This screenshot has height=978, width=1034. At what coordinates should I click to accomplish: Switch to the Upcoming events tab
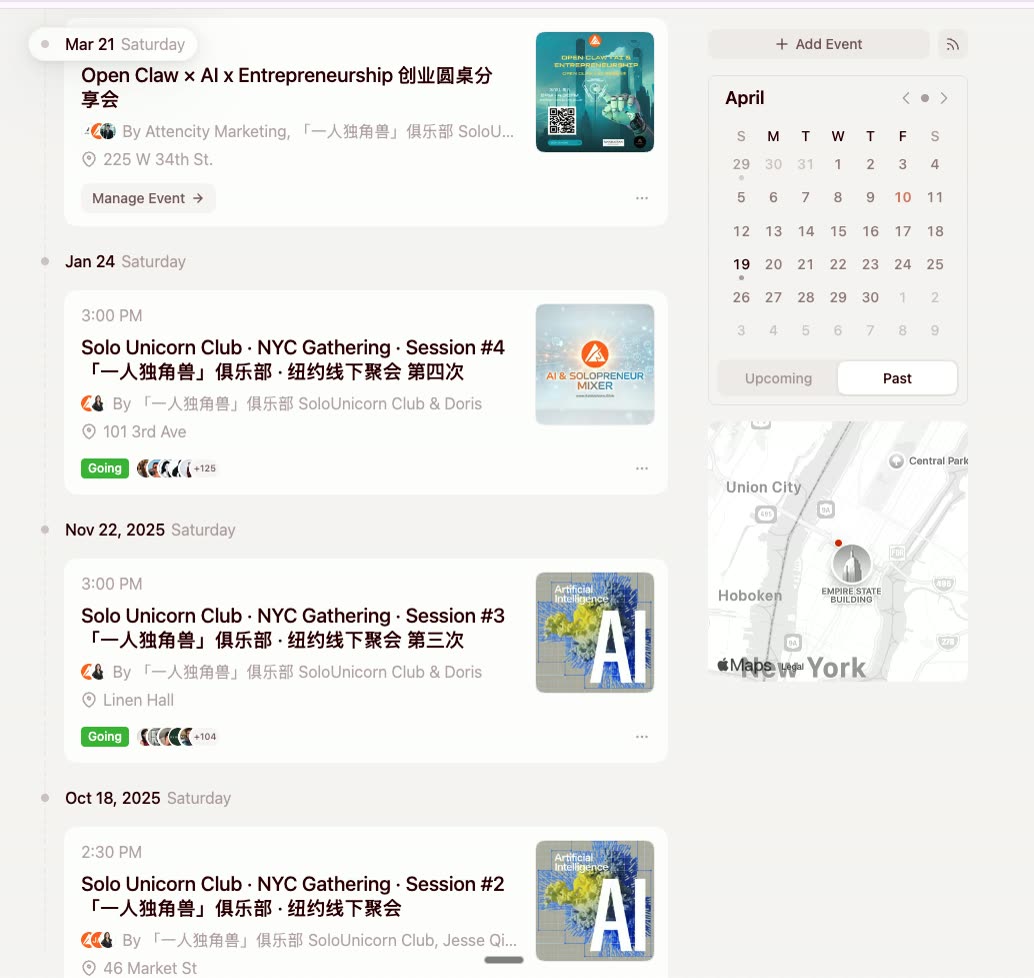[x=778, y=378]
